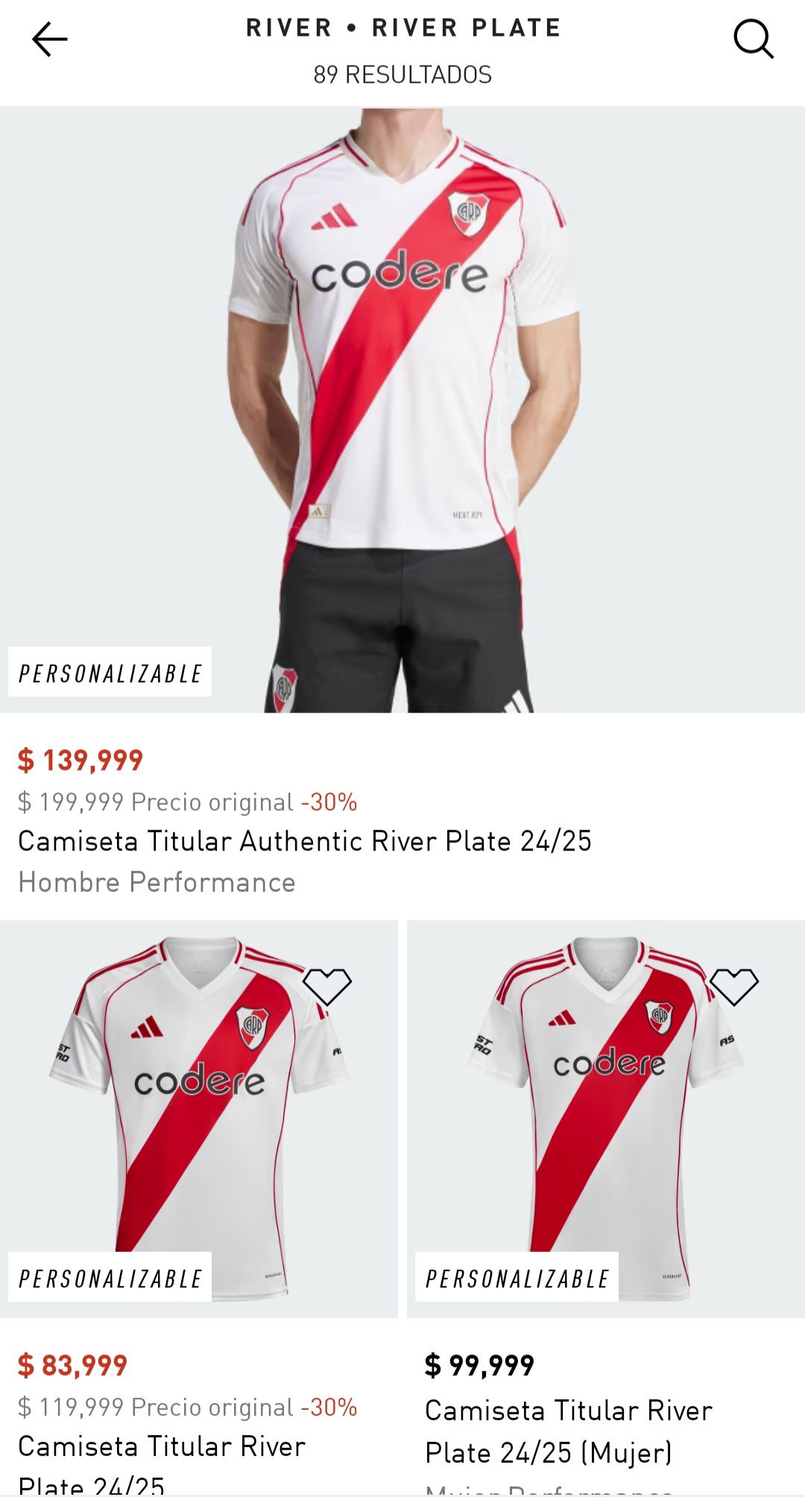Screen dimensions: 805x1512
Task: Add the $83,999 jersey to wishlist
Action: click(326, 987)
